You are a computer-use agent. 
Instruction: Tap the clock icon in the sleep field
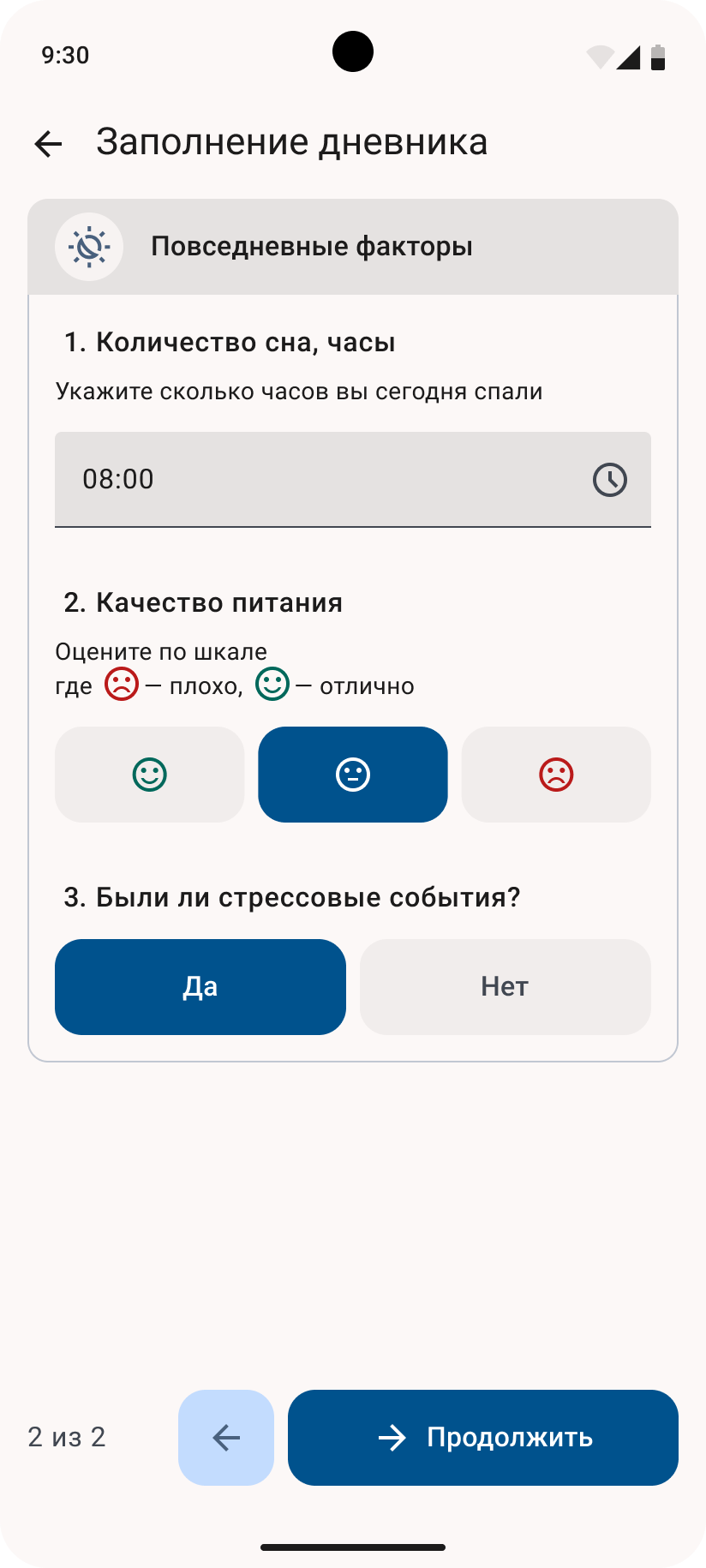click(609, 479)
